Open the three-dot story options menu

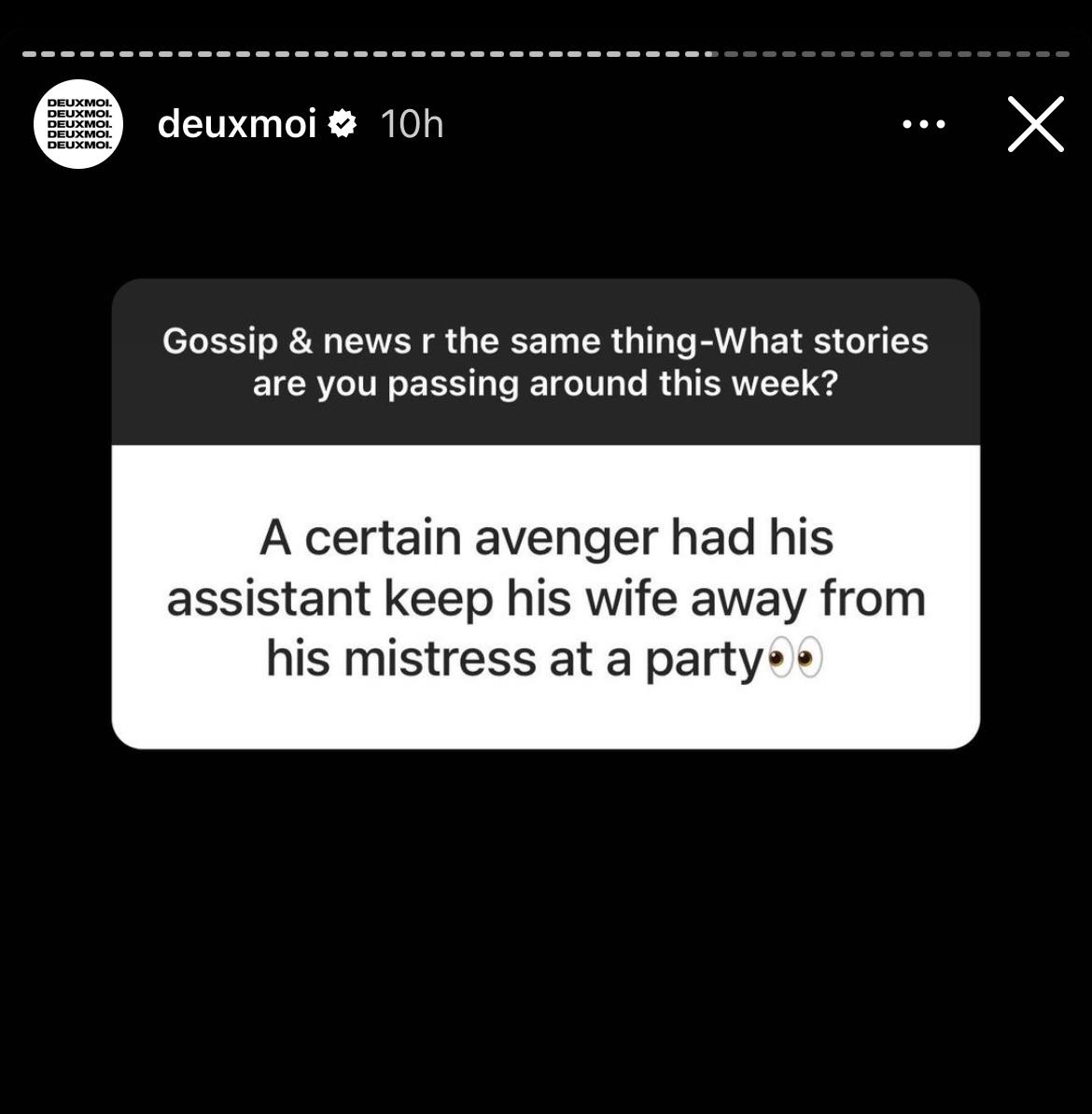coord(923,124)
